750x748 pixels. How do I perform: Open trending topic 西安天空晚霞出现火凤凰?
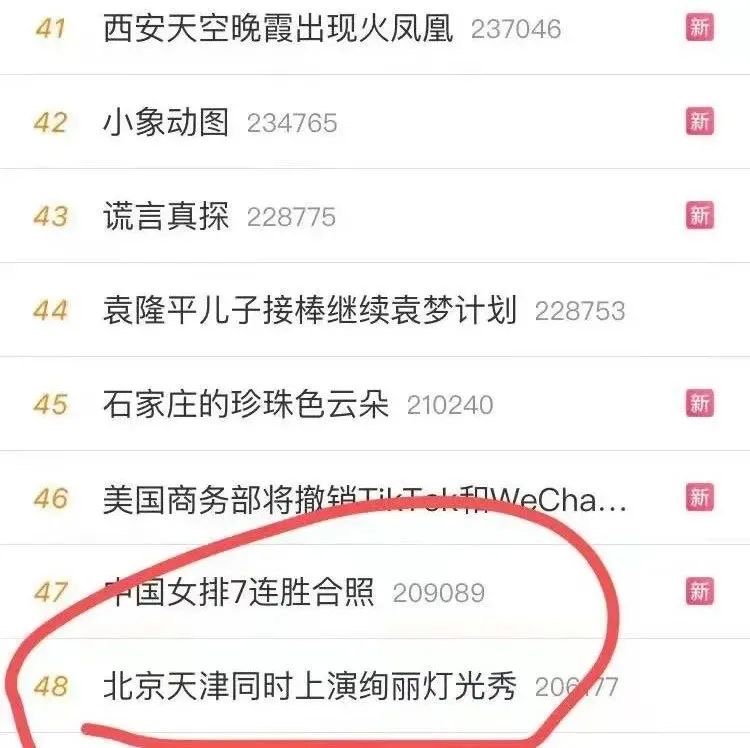278,28
